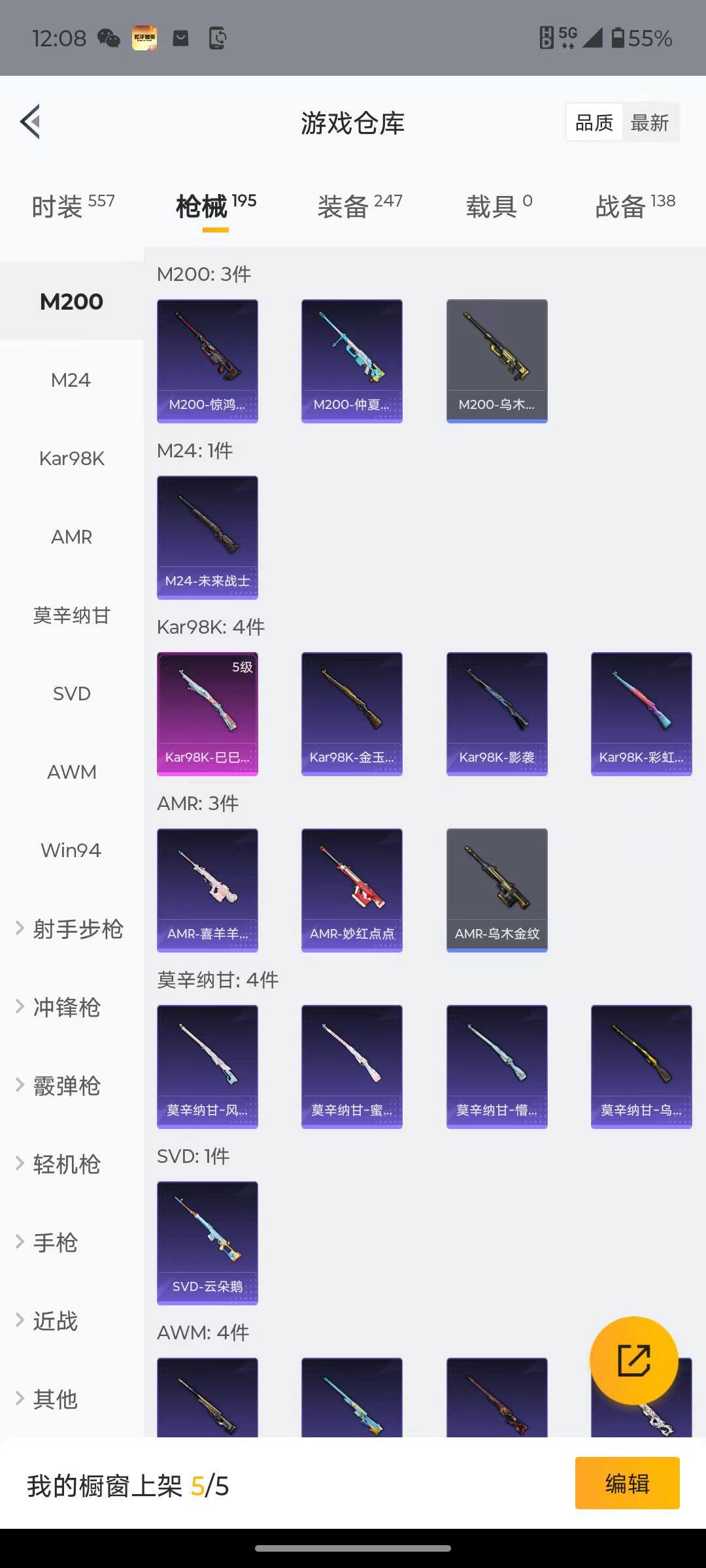
Task: Select Kar98K in the side list
Action: (71, 459)
